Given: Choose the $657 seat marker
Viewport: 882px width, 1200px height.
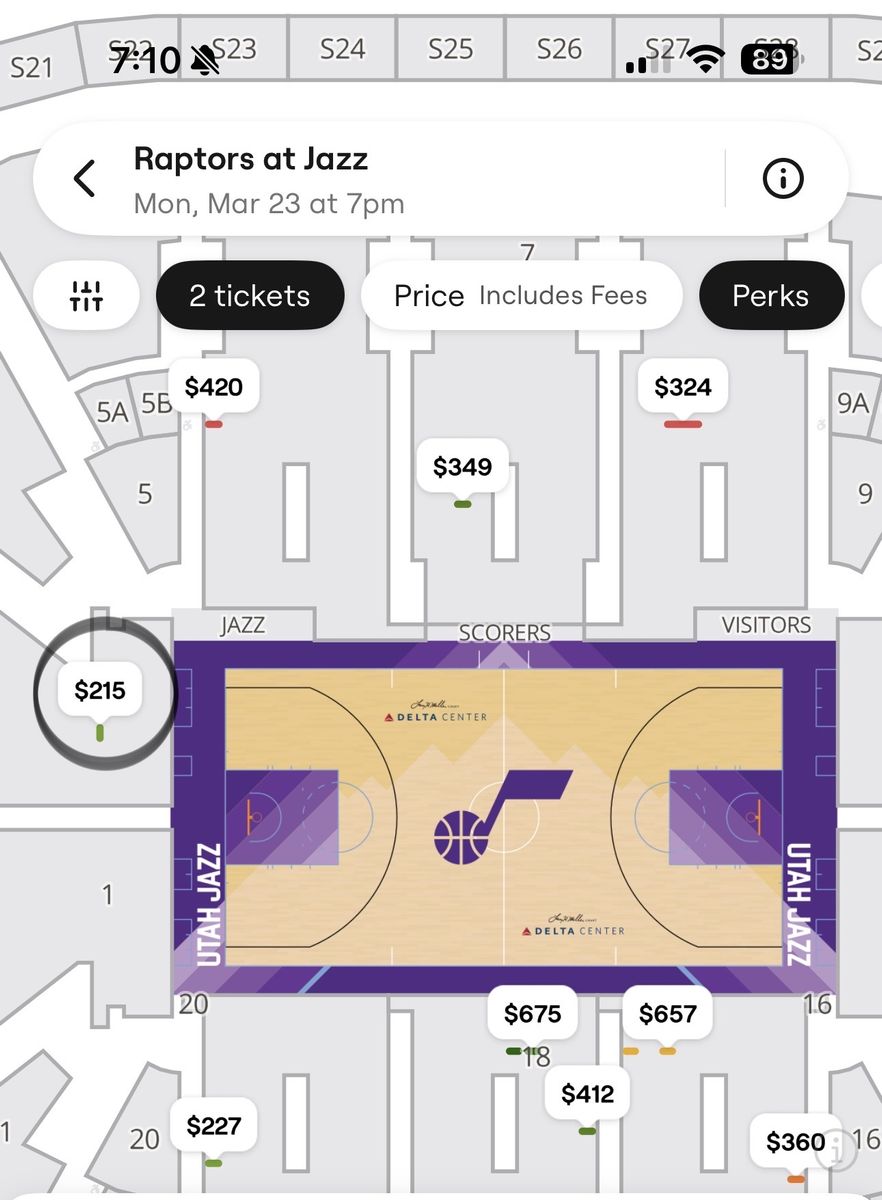Looking at the screenshot, I should pos(667,1014).
